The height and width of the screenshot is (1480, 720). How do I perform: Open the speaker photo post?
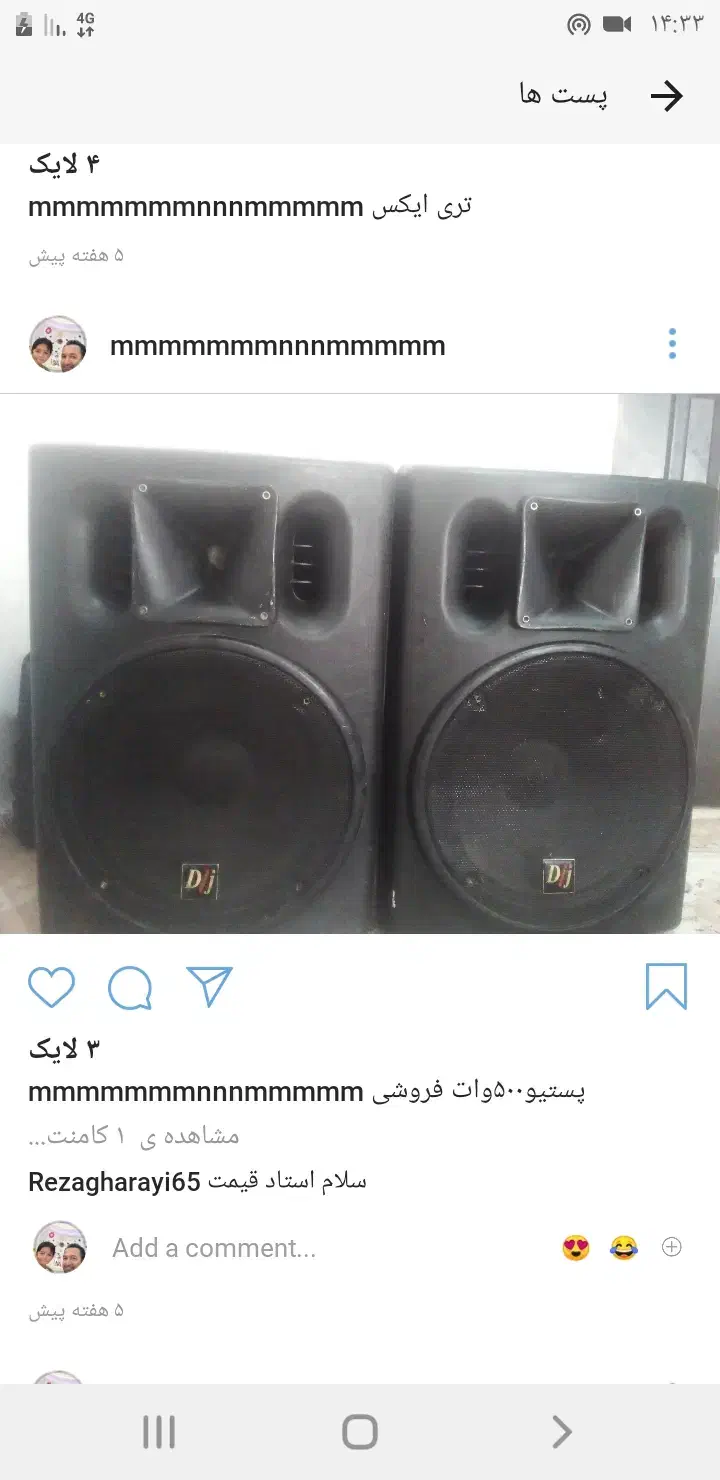point(360,664)
